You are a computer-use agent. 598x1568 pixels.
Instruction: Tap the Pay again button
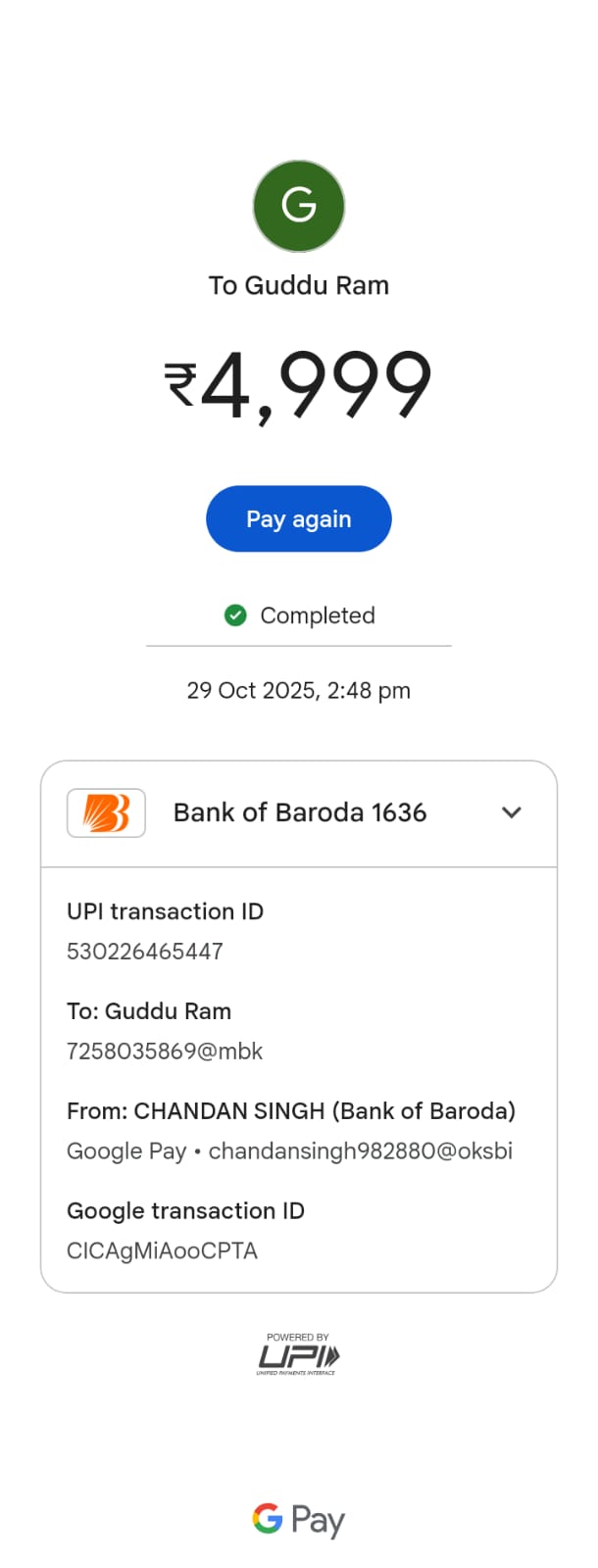tap(298, 518)
